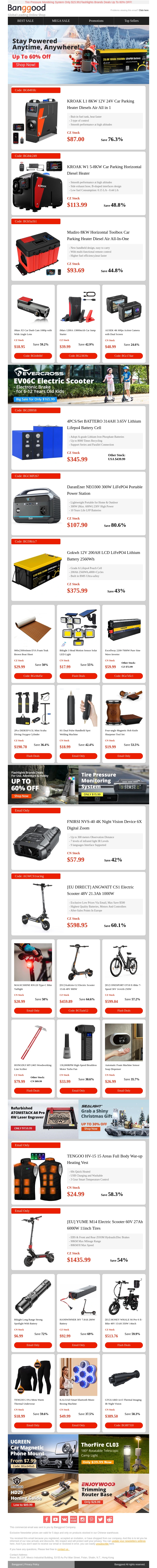
Task: Tap Shop Now on Stay Powered banner
Action: pos(26,64)
